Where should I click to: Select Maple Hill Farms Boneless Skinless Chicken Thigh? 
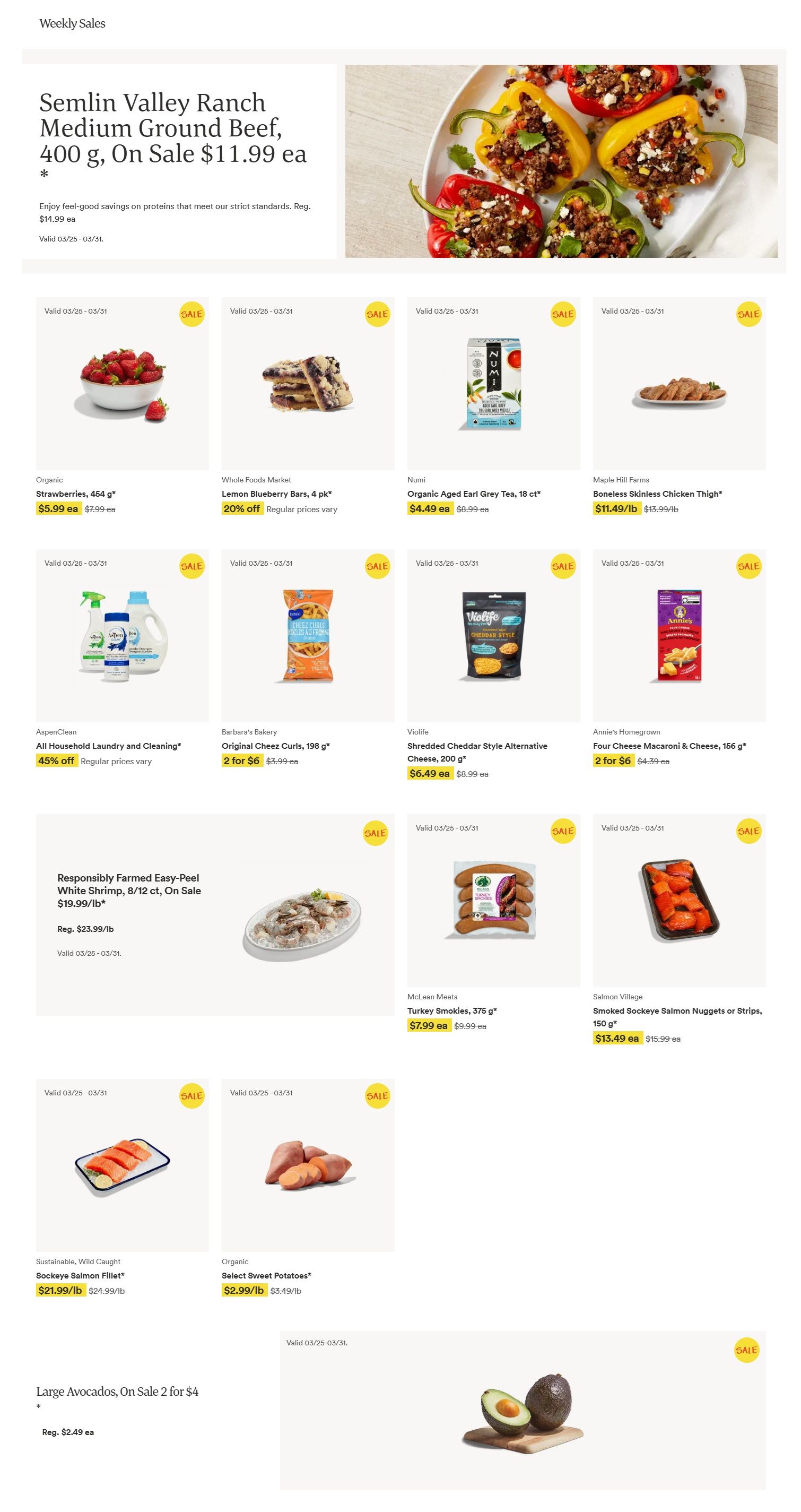click(679, 384)
